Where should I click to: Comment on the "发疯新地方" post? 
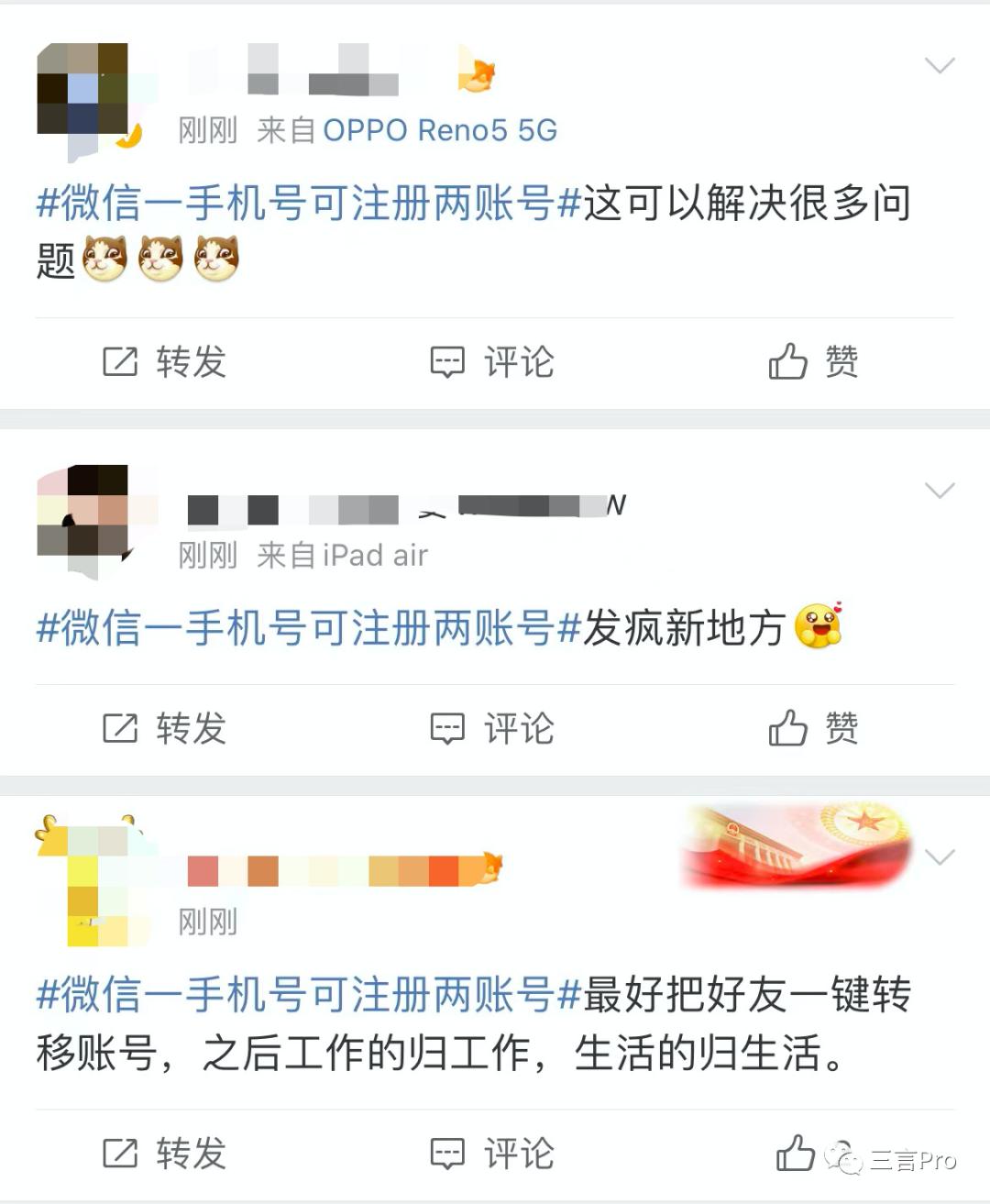pos(492,729)
